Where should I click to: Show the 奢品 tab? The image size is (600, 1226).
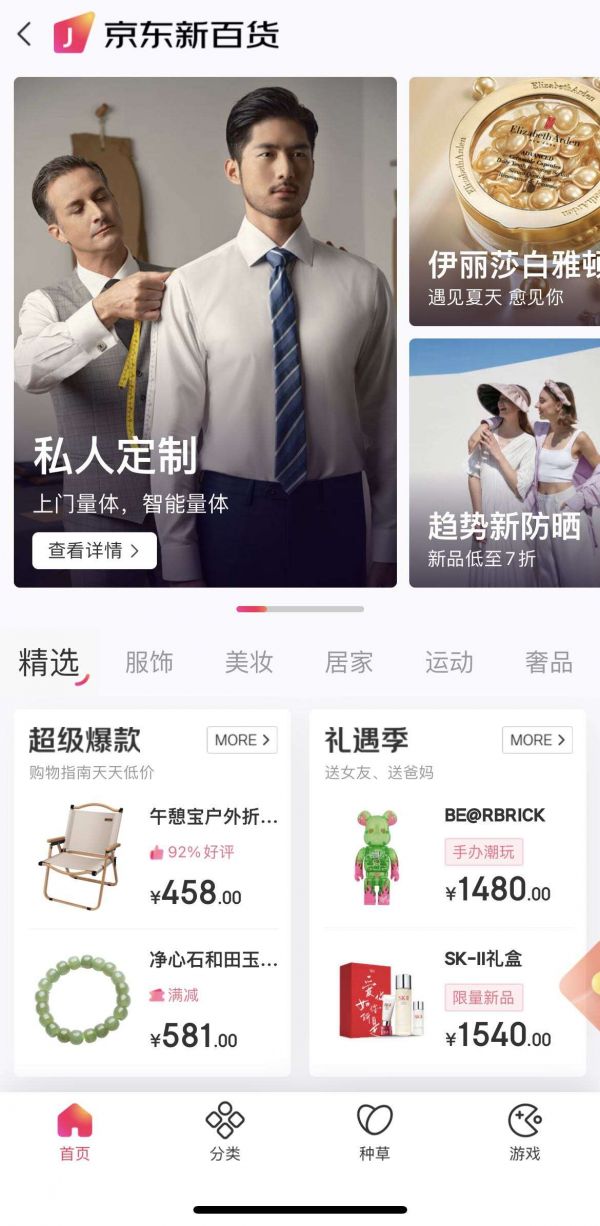(548, 662)
